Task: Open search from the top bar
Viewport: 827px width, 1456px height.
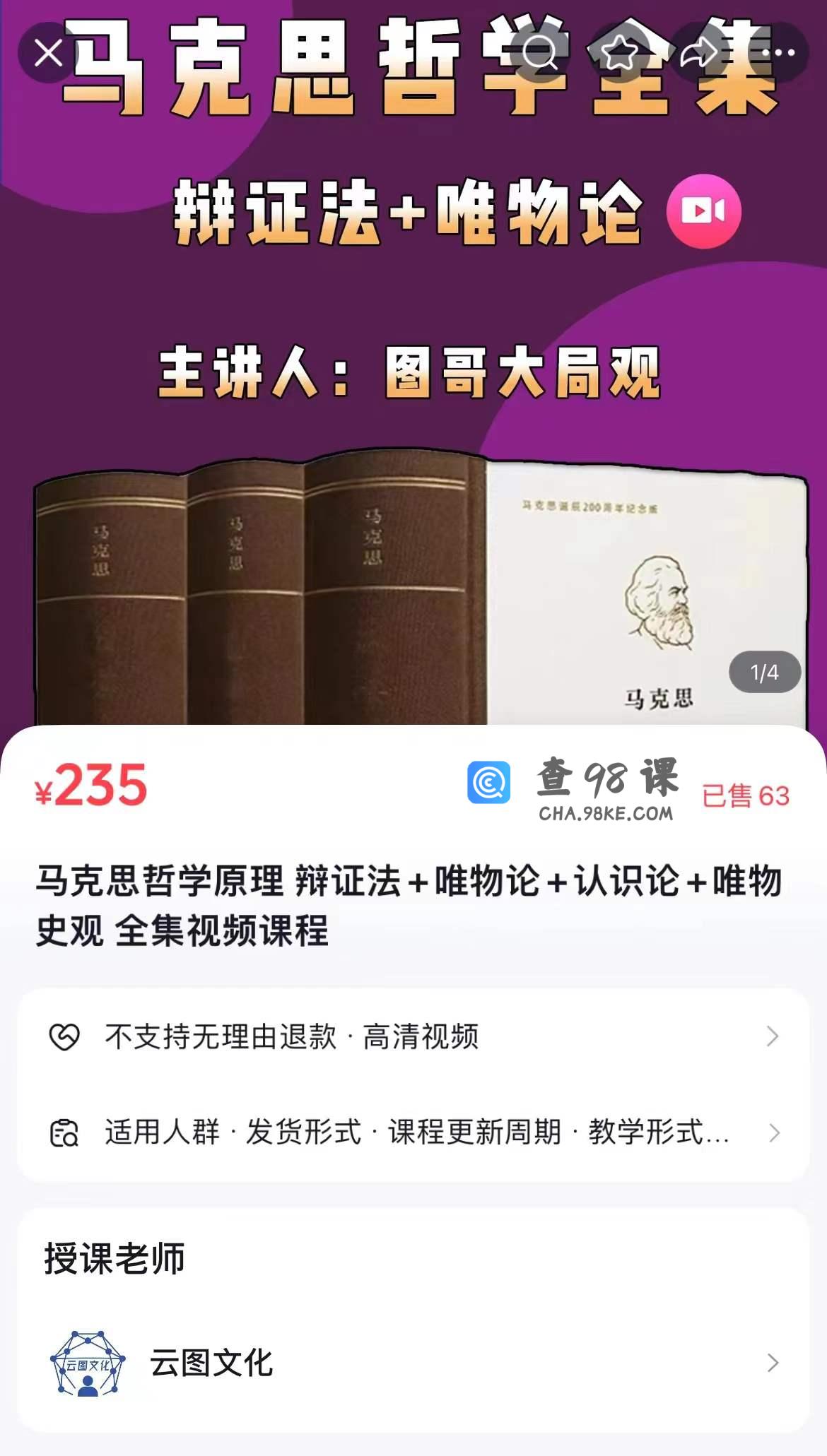Action: [540, 53]
